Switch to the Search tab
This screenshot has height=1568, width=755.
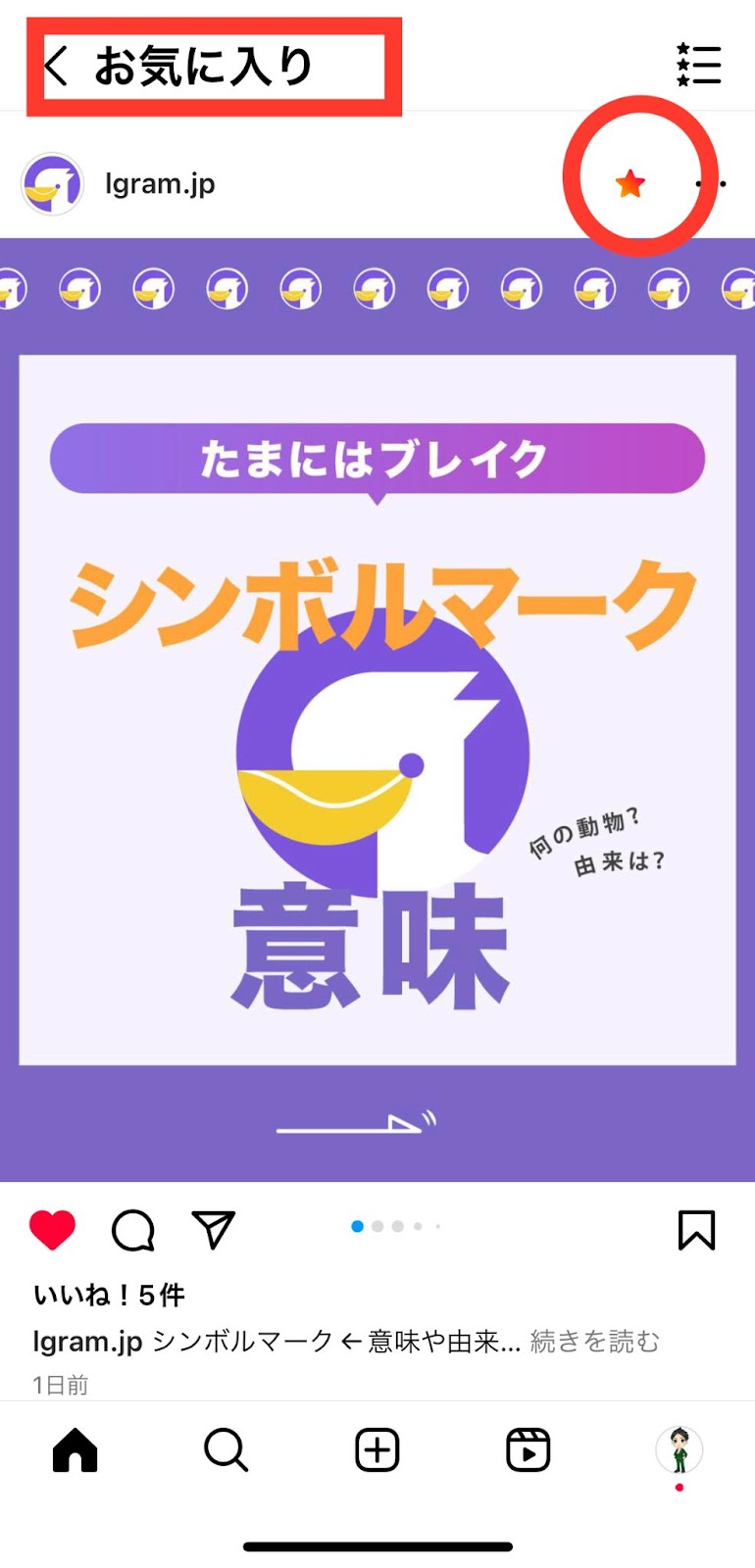(x=226, y=1450)
